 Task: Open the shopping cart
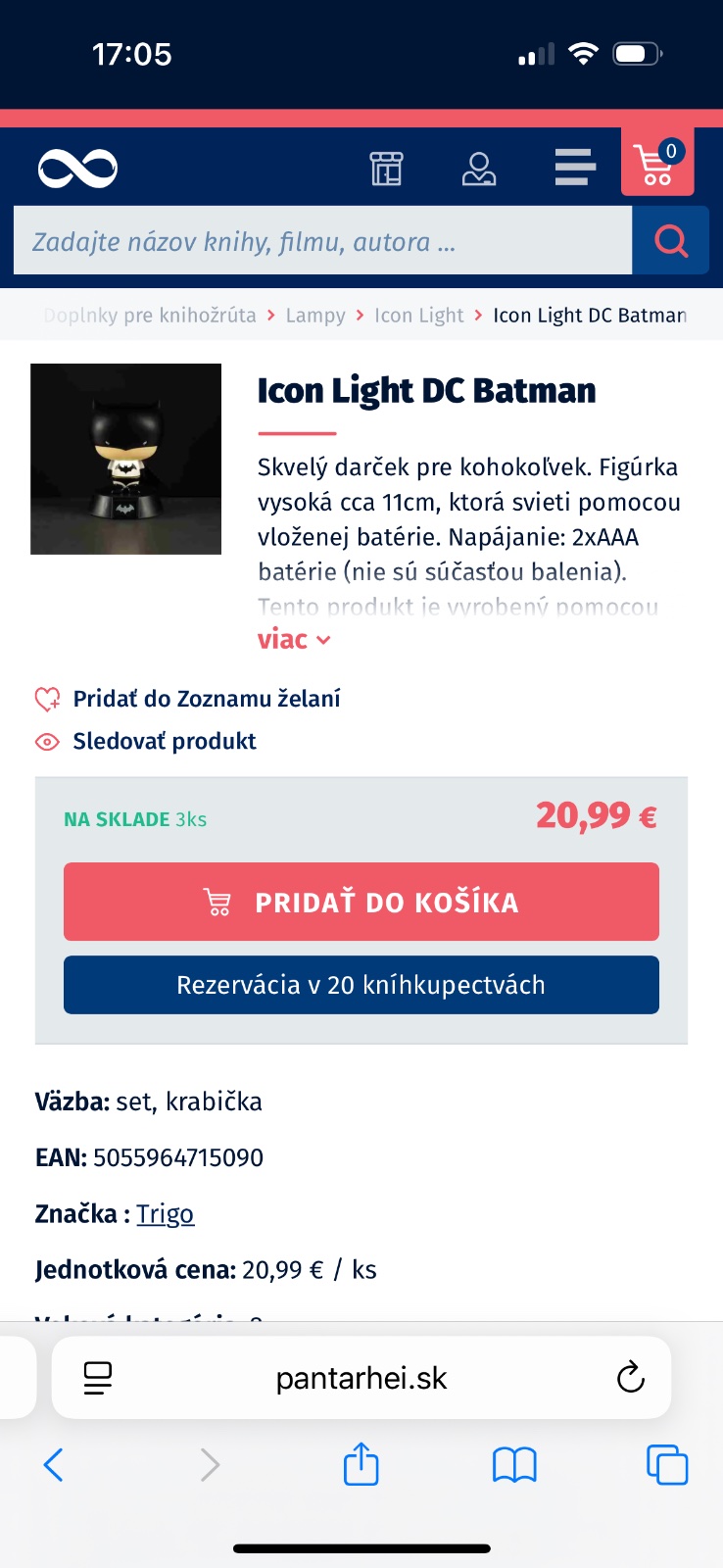(x=657, y=163)
